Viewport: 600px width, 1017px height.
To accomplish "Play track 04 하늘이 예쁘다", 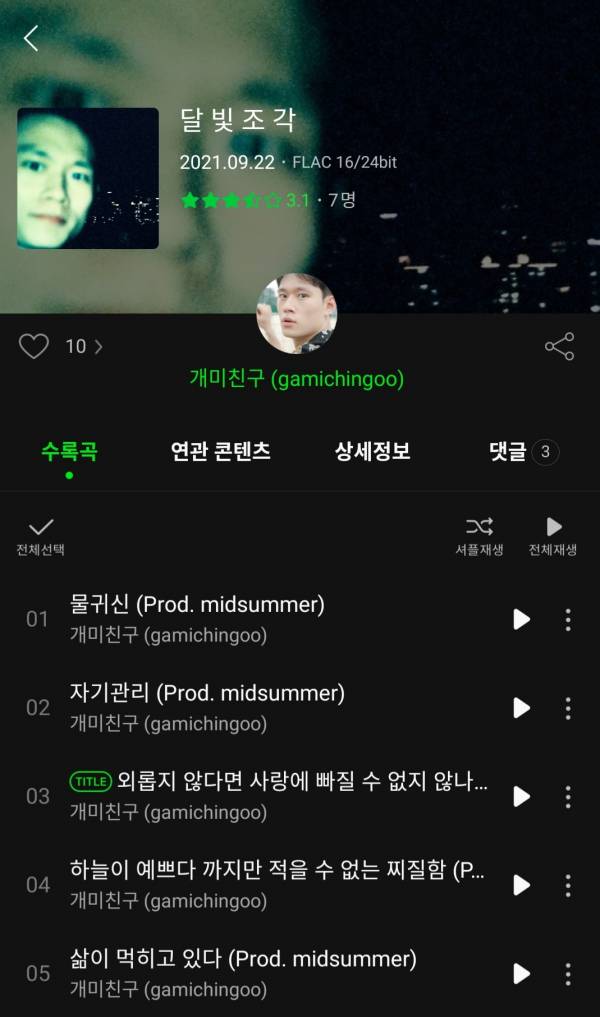I will coord(521,885).
